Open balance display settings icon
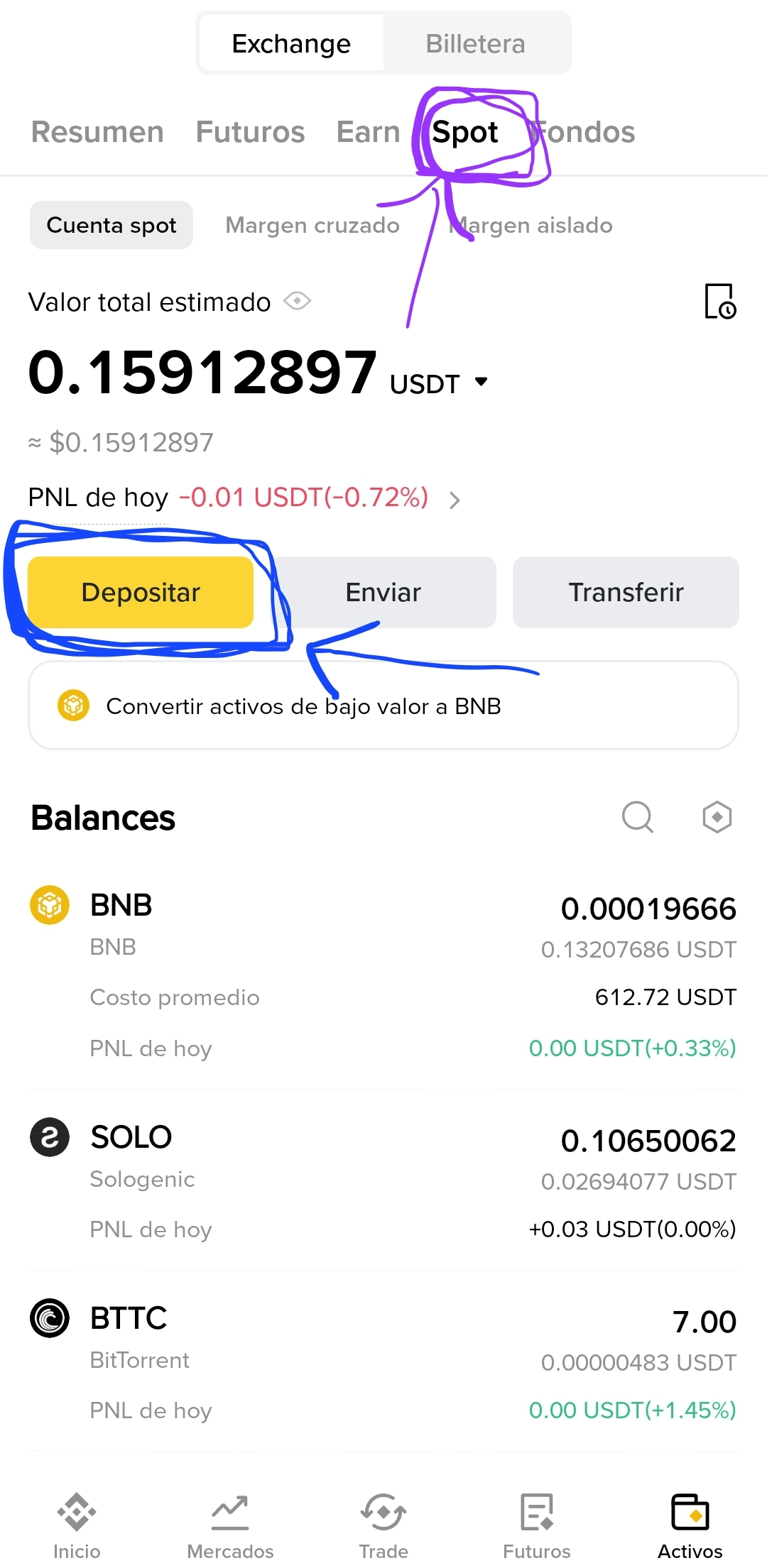Viewport: 767px width, 1568px height. [717, 817]
